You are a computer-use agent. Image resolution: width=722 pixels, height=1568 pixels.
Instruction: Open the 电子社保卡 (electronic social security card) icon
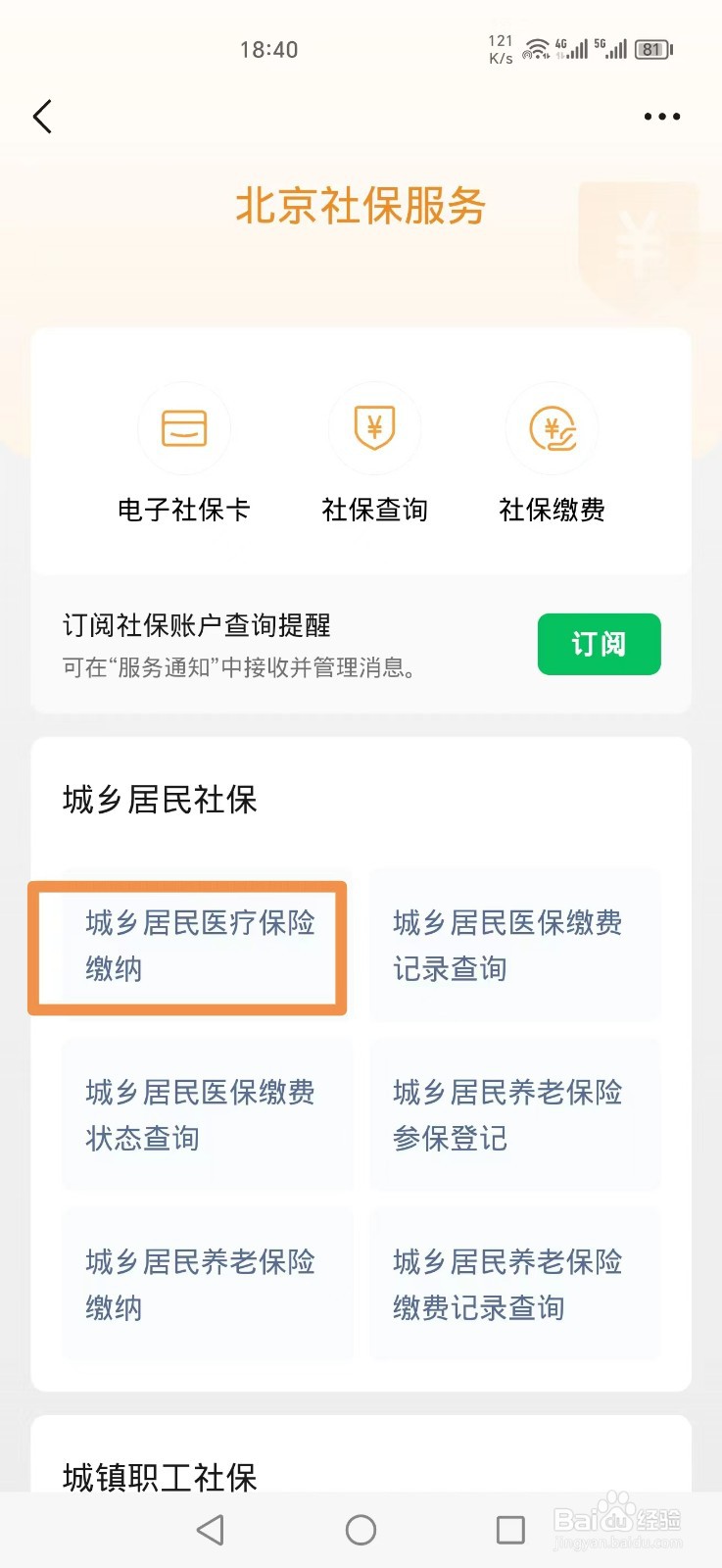click(183, 428)
